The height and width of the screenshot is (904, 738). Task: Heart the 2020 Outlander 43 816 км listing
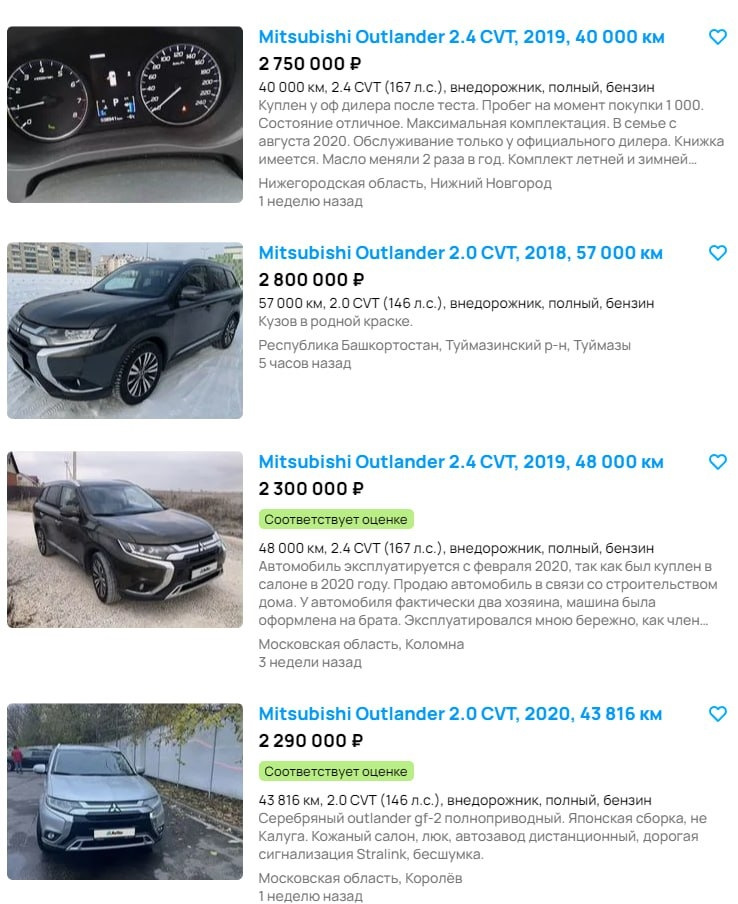pos(717,714)
